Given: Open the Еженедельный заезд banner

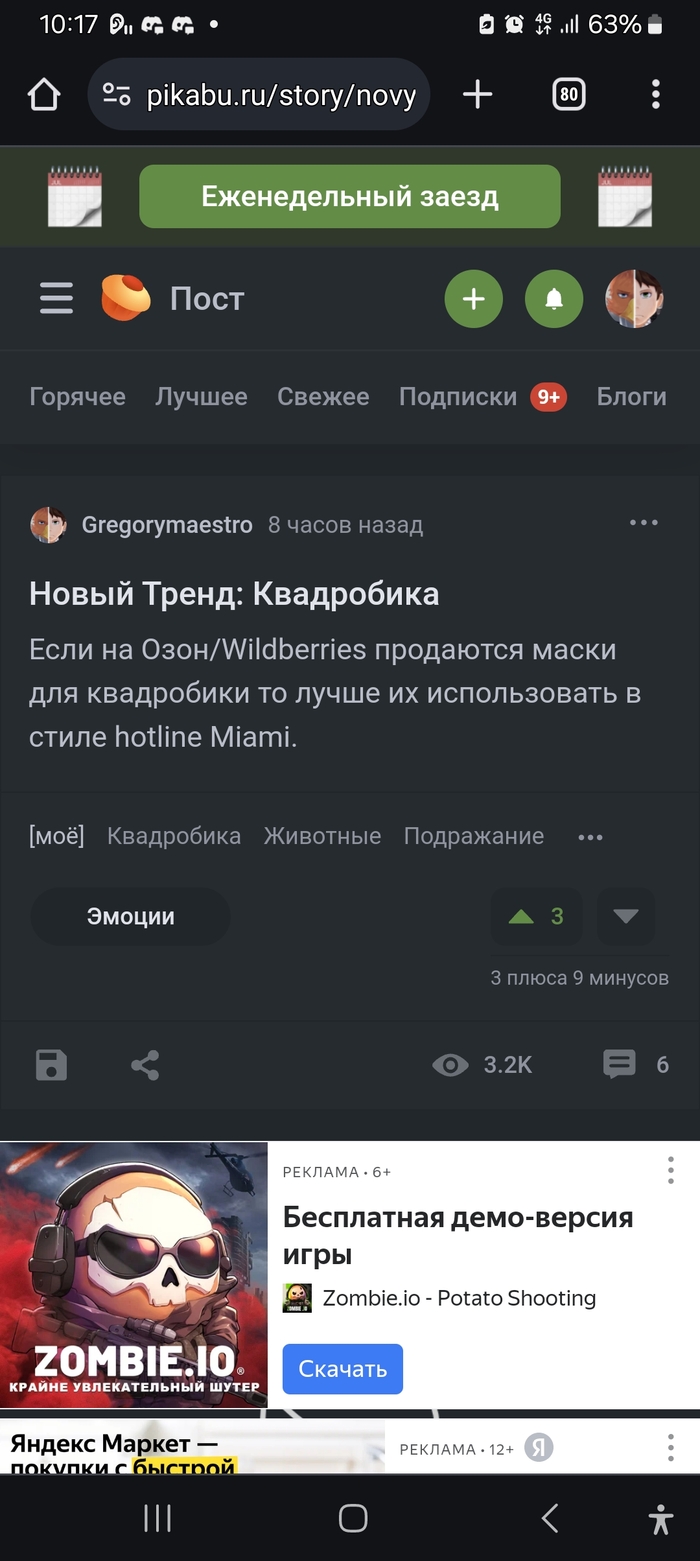Looking at the screenshot, I should tap(349, 196).
